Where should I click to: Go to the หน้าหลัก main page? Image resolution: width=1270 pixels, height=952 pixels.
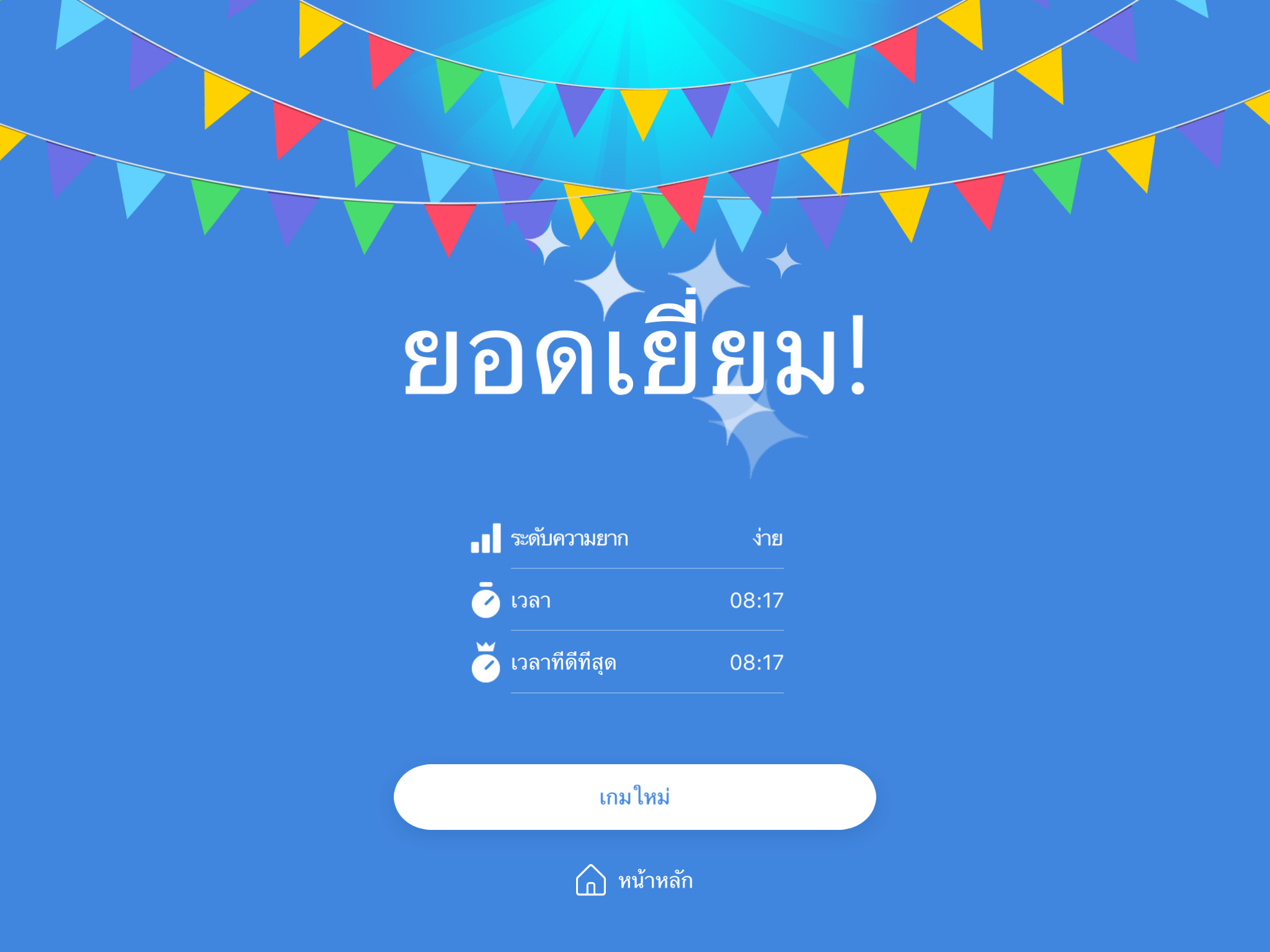tap(634, 880)
